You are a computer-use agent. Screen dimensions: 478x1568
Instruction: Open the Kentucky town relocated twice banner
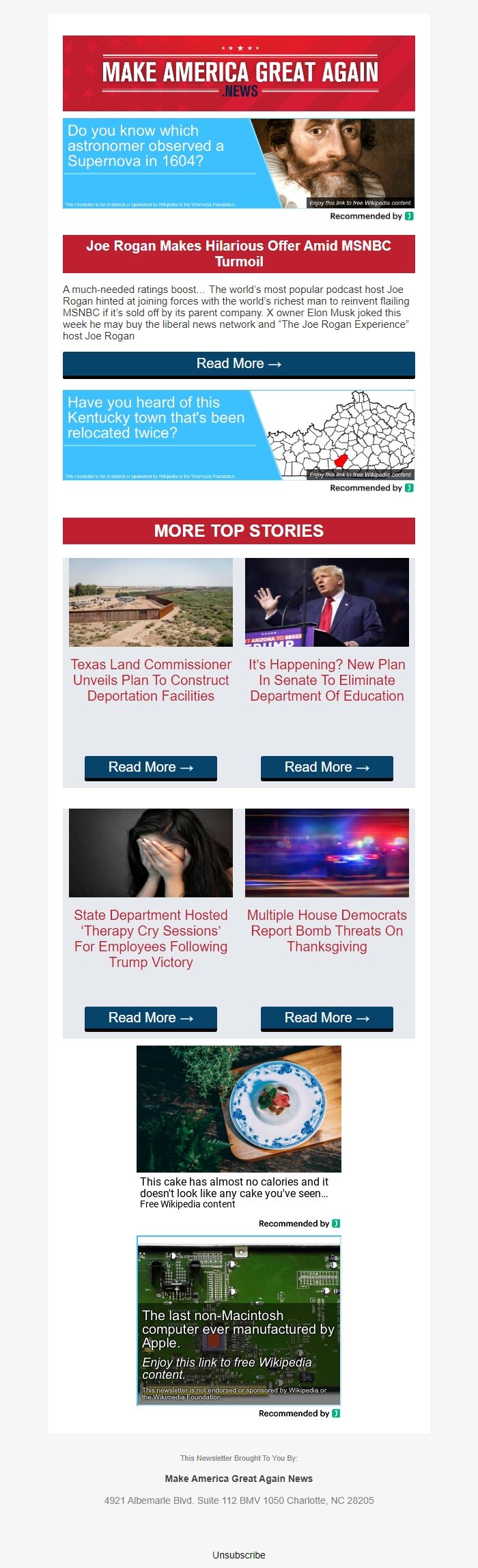[x=238, y=435]
